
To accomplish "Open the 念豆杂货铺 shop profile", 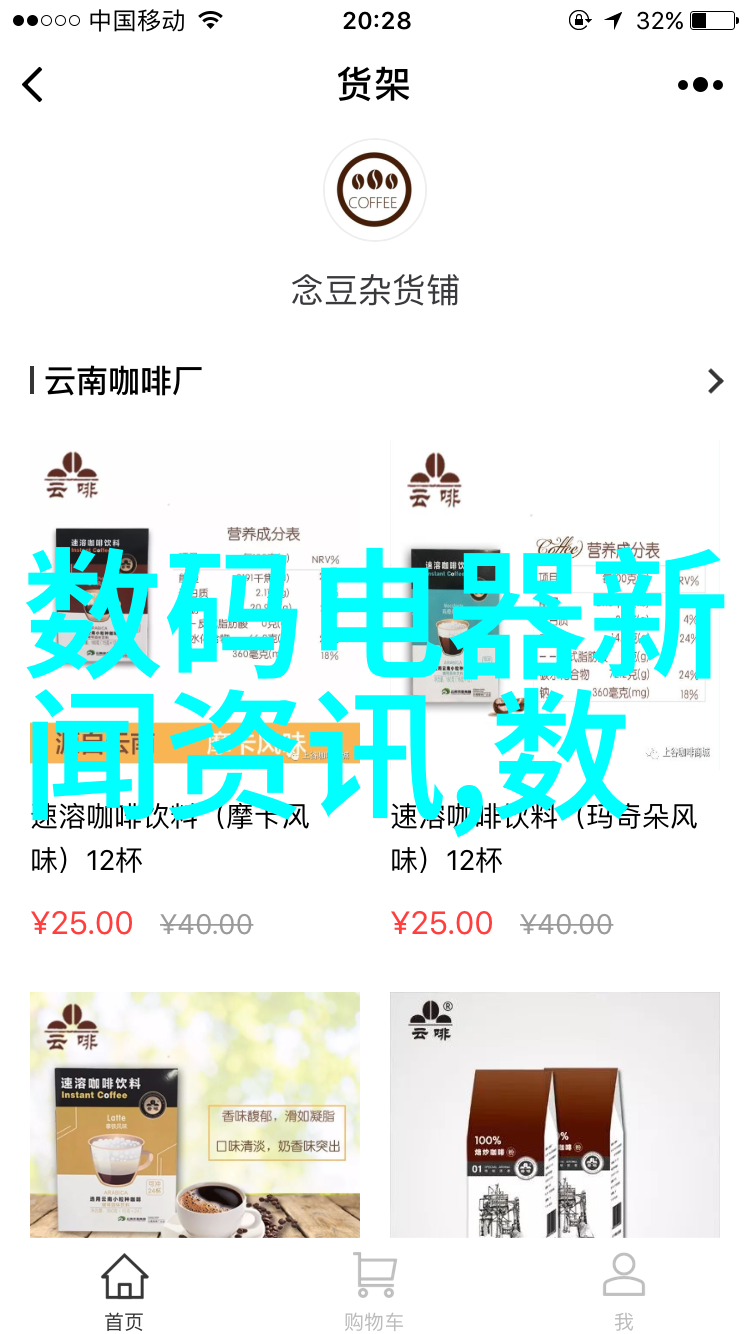I will [375, 190].
